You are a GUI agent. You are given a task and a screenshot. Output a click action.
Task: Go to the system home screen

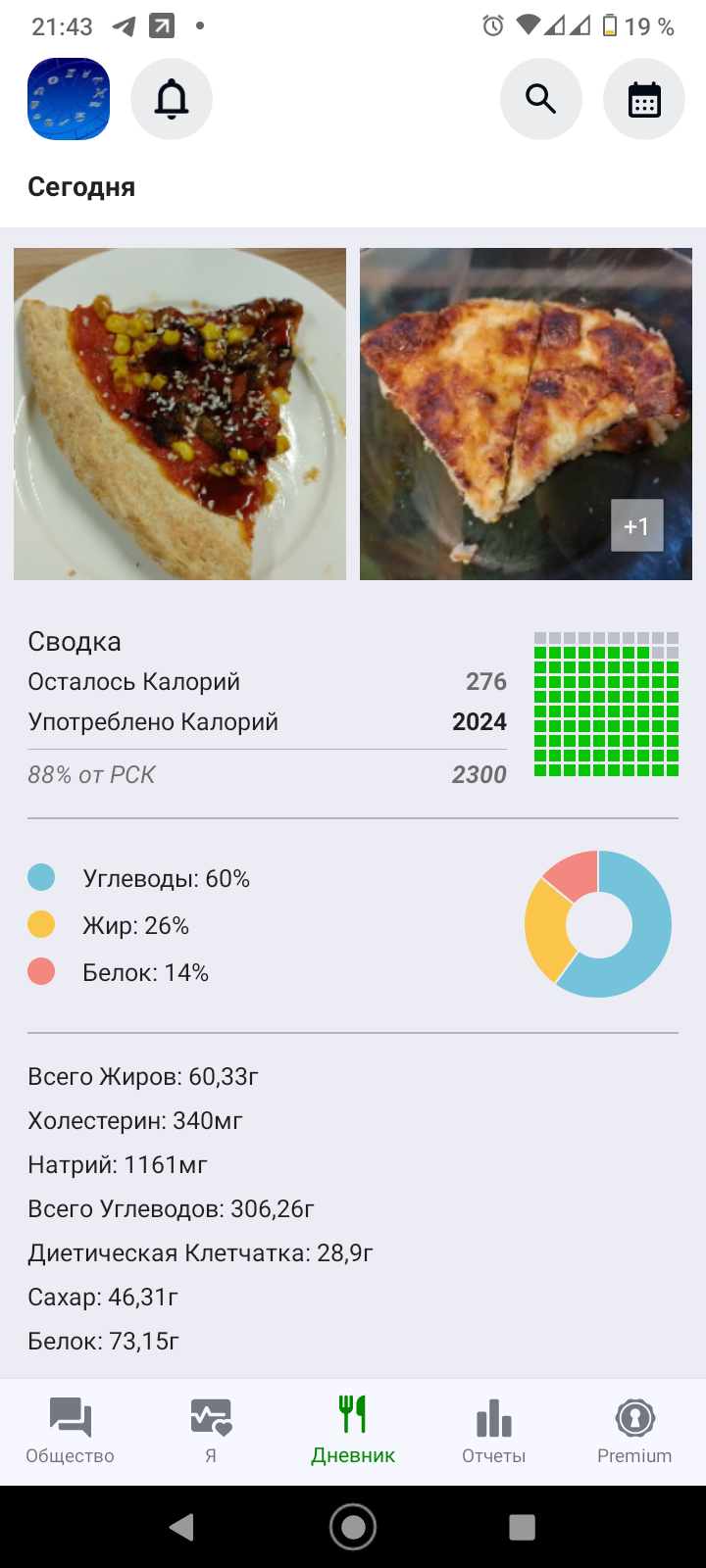[353, 1527]
